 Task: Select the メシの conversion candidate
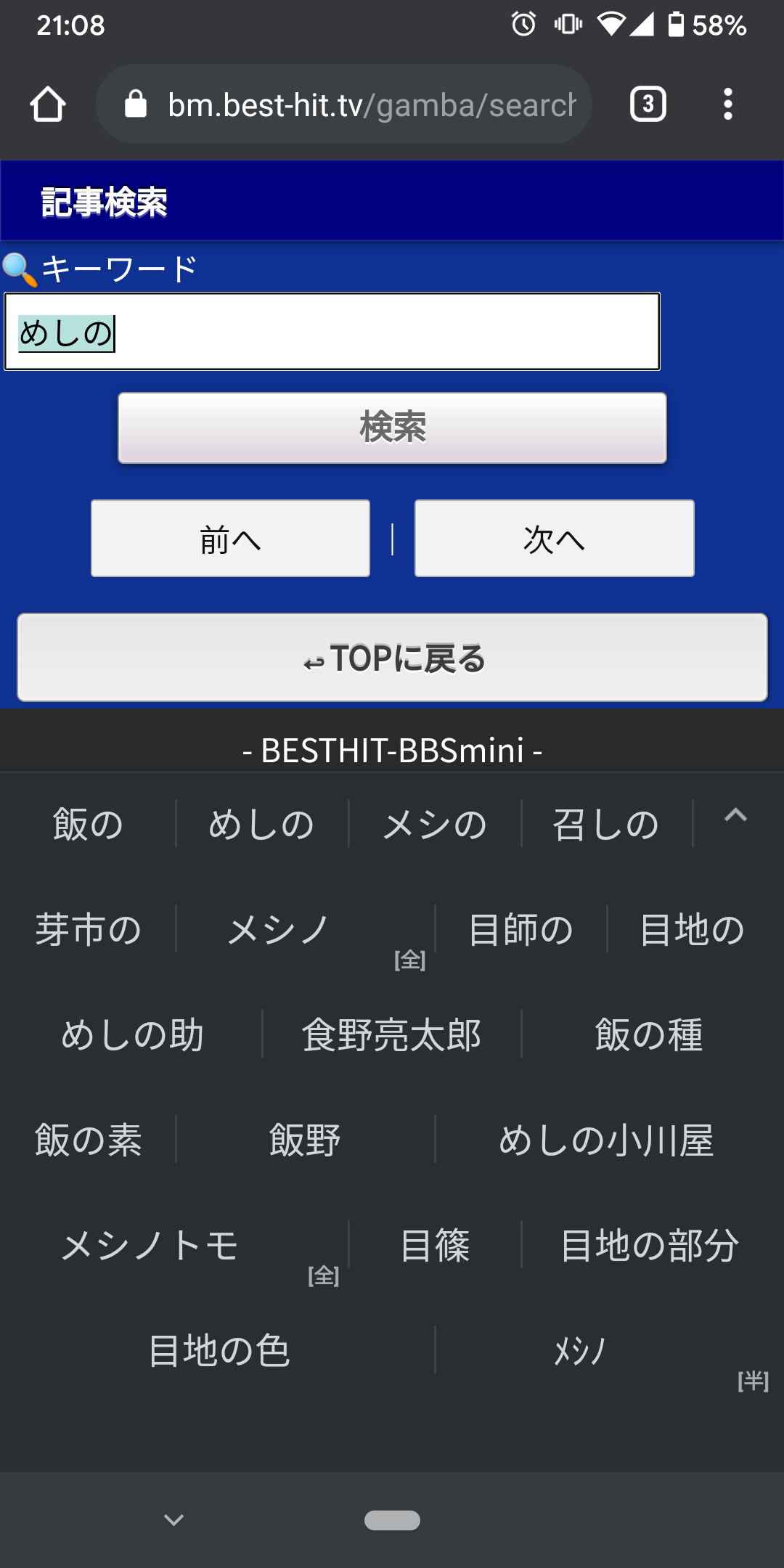pyautogui.click(x=435, y=824)
